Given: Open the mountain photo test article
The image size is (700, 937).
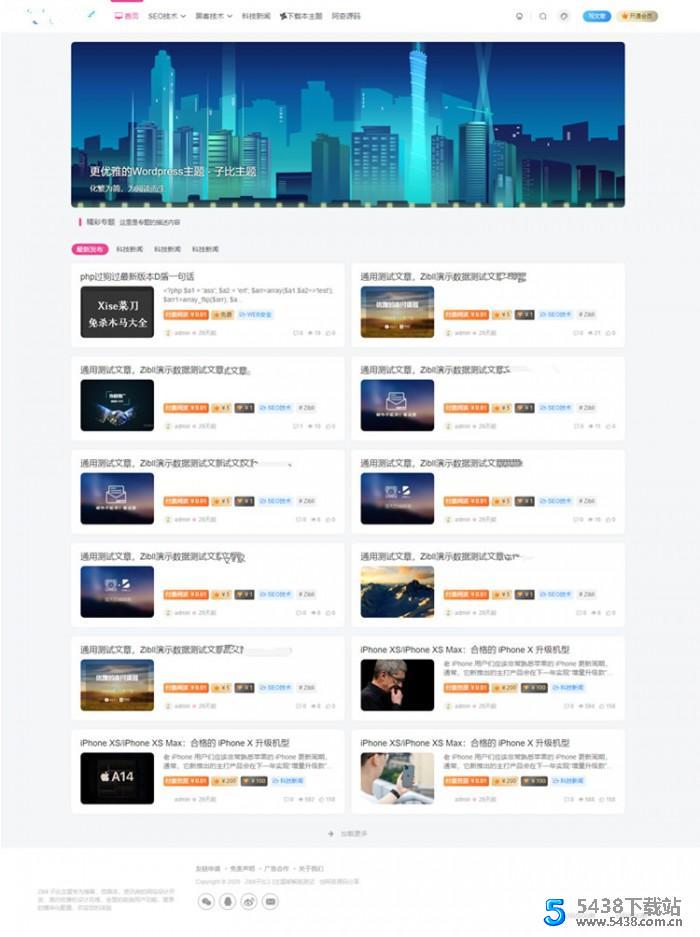Looking at the screenshot, I should 397,592.
